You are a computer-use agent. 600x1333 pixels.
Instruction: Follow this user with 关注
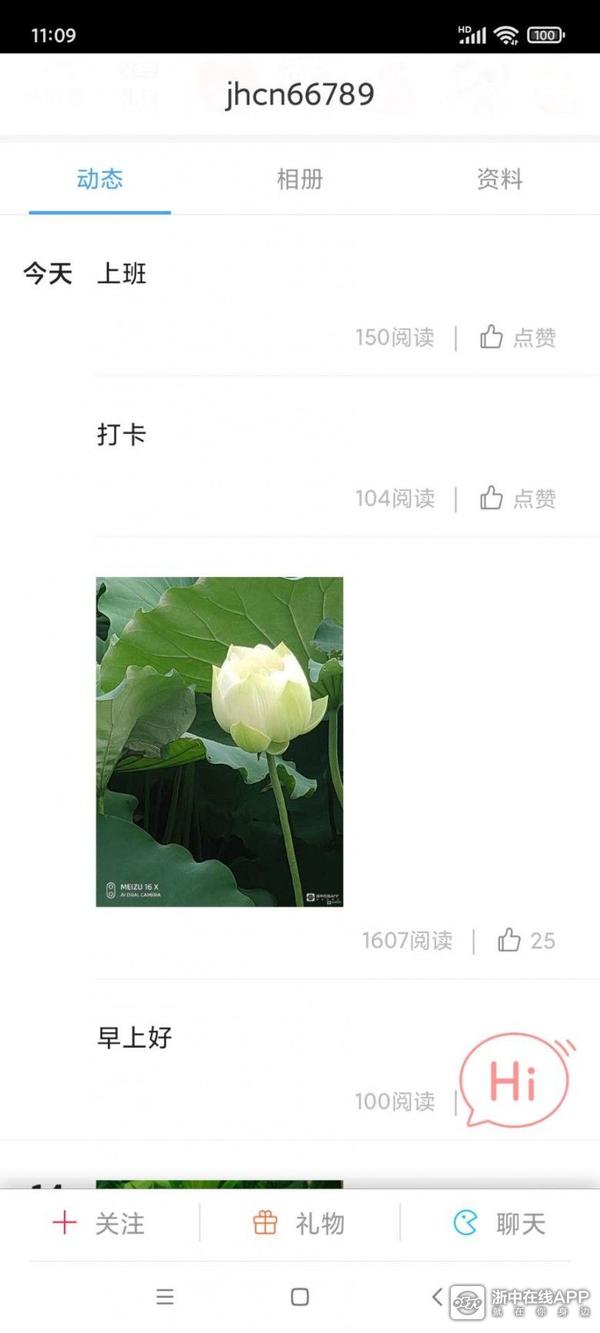tap(98, 1223)
